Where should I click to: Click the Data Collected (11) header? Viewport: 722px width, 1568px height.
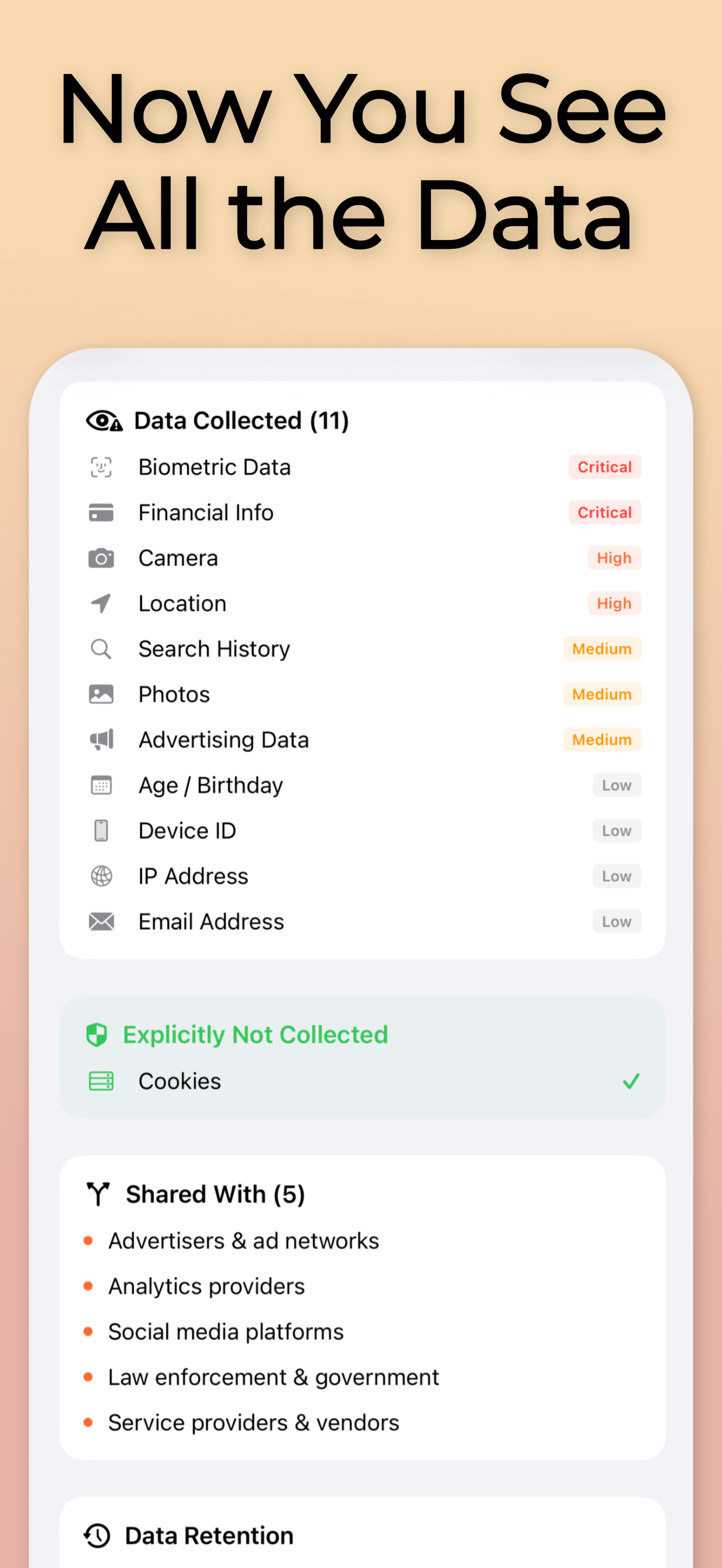click(241, 420)
